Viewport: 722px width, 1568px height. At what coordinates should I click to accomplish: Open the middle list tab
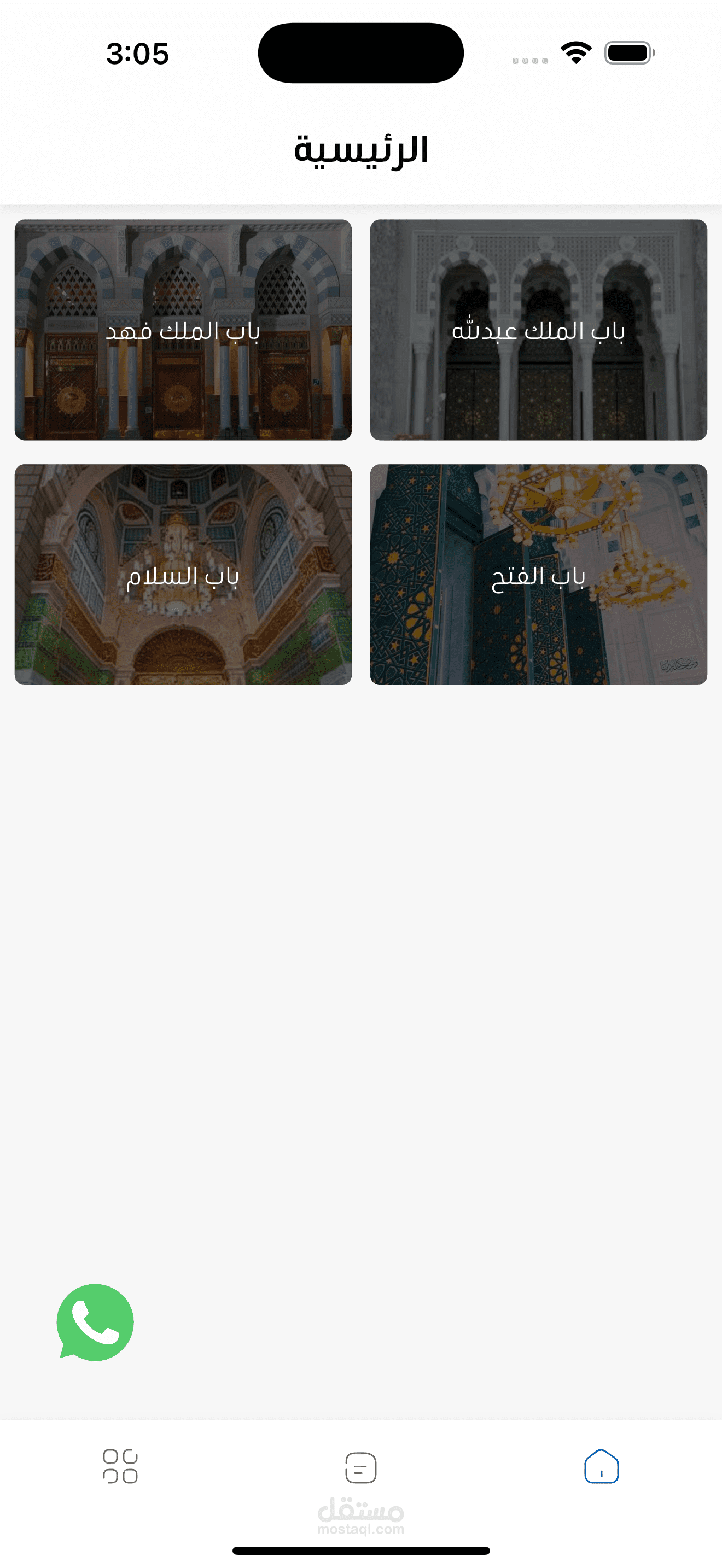(x=361, y=1467)
